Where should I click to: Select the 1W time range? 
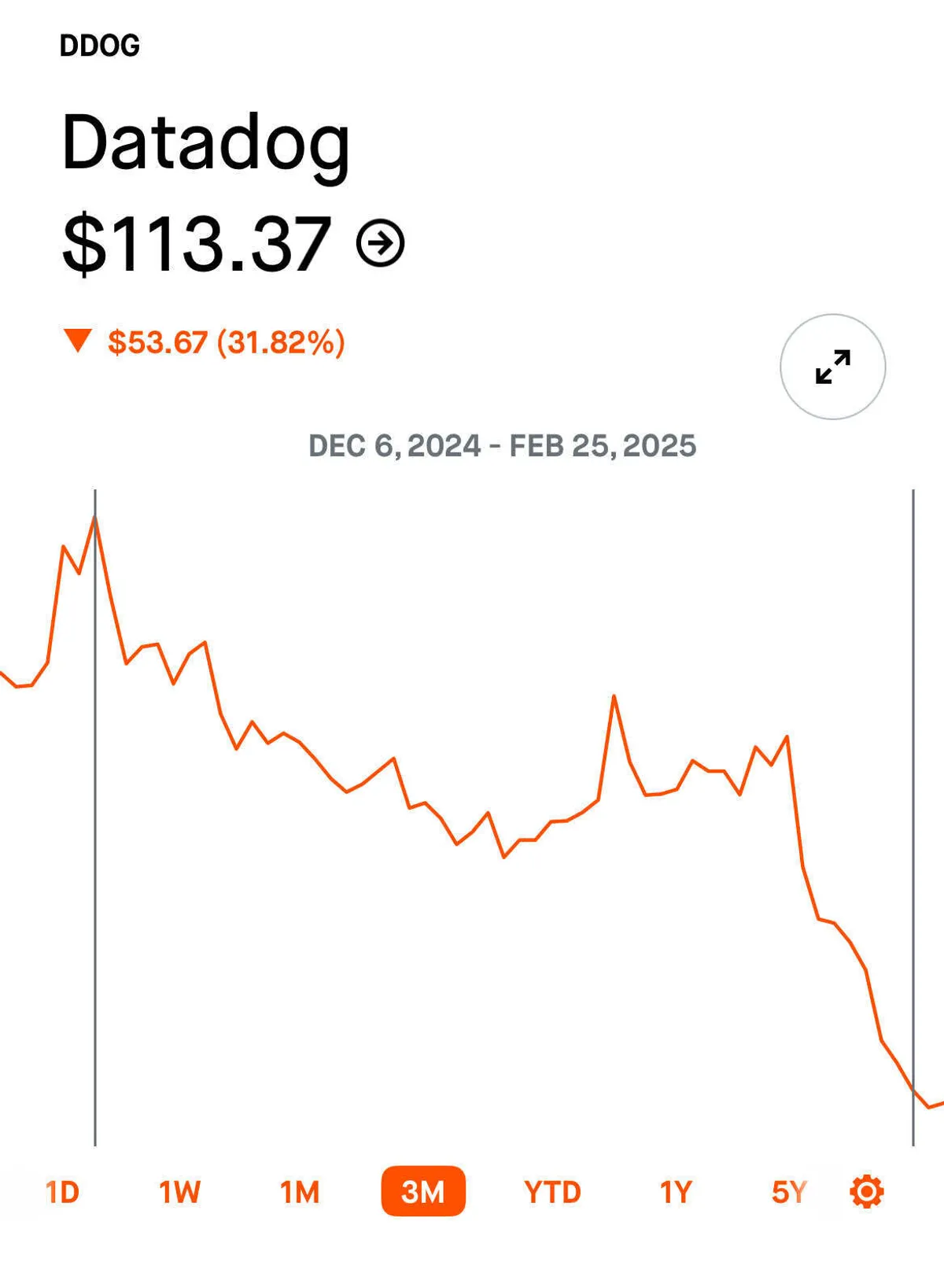(179, 1192)
